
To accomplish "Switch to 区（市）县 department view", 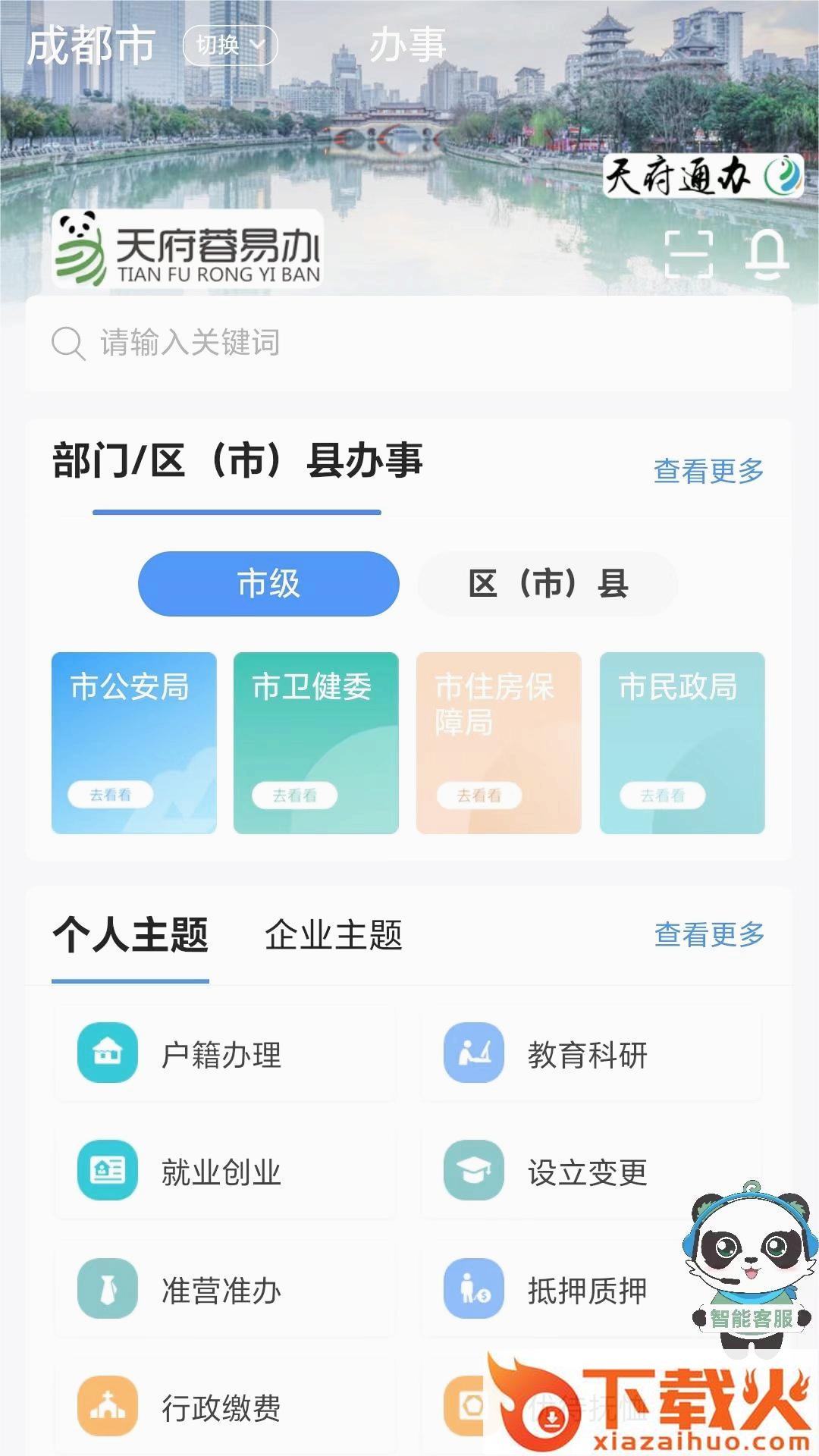I will 548,583.
